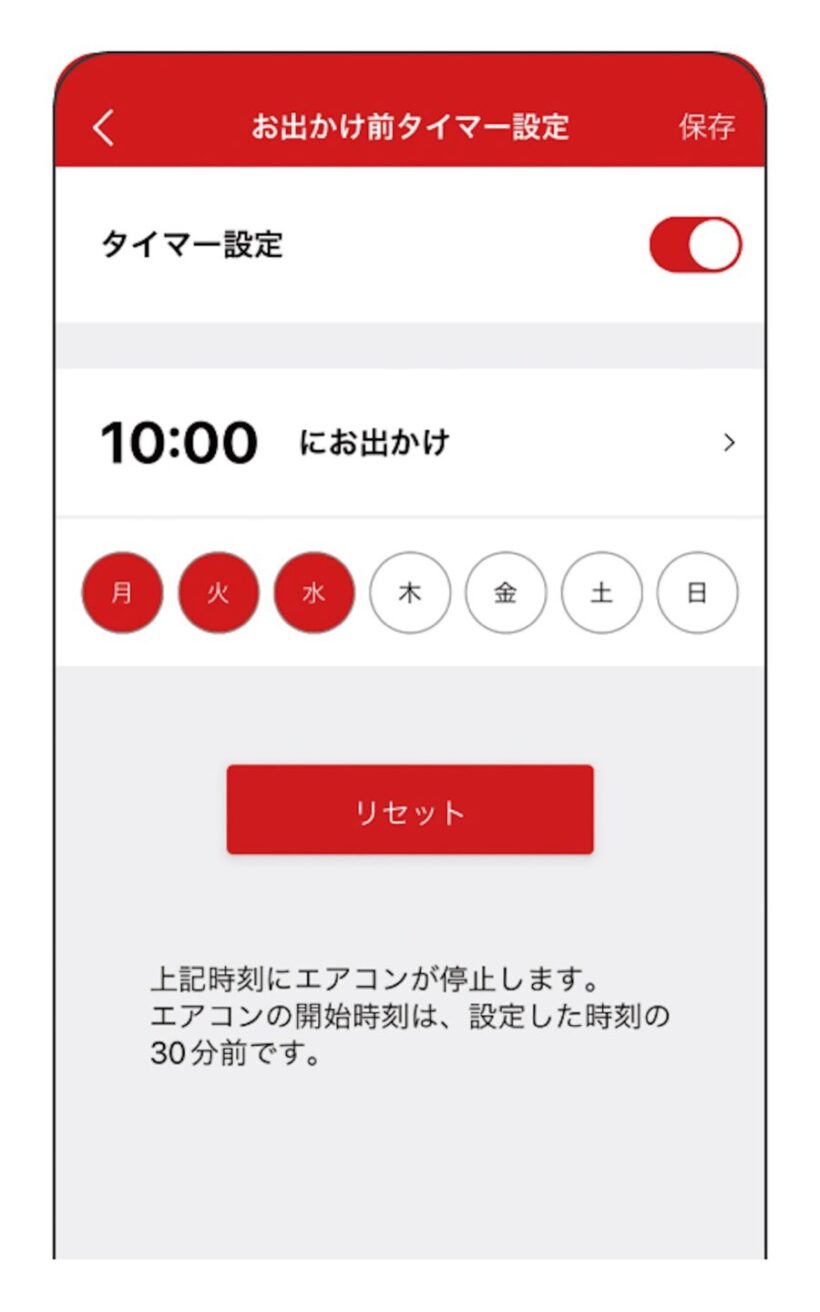
Task: Deselect 火 (Tuesday)
Action: (x=218, y=593)
